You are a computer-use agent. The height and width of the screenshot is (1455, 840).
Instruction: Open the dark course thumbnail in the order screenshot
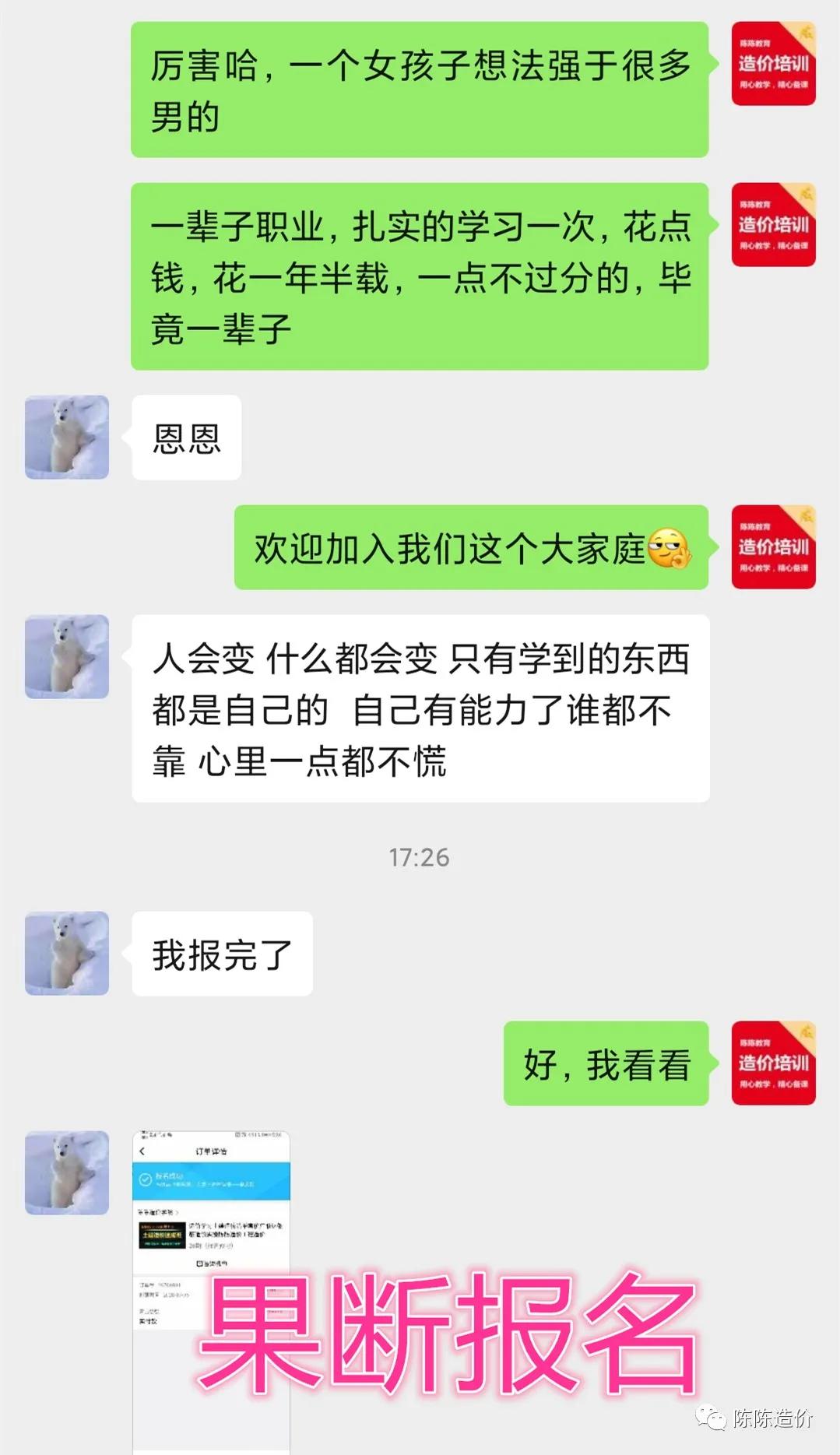[x=163, y=1235]
